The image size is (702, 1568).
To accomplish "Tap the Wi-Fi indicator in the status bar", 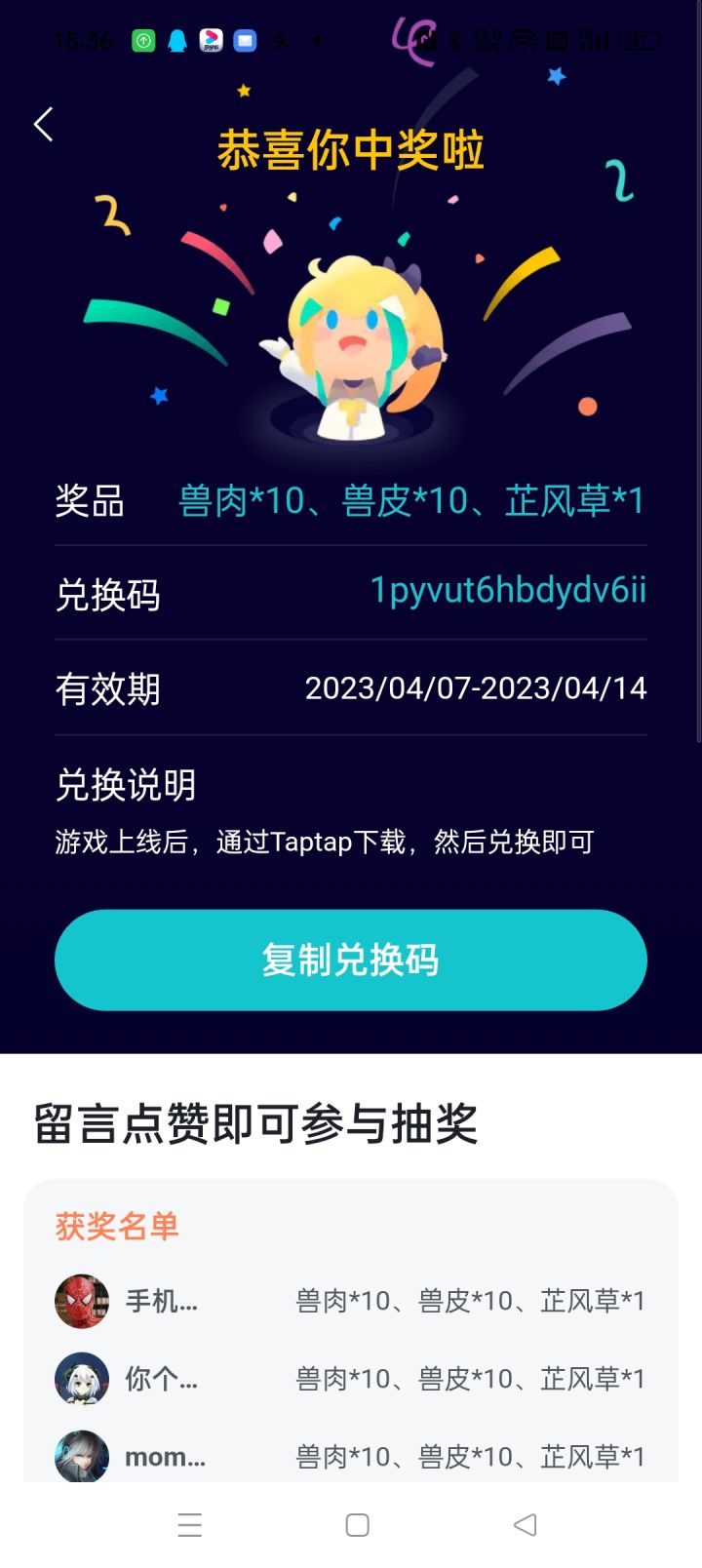I will click(523, 40).
